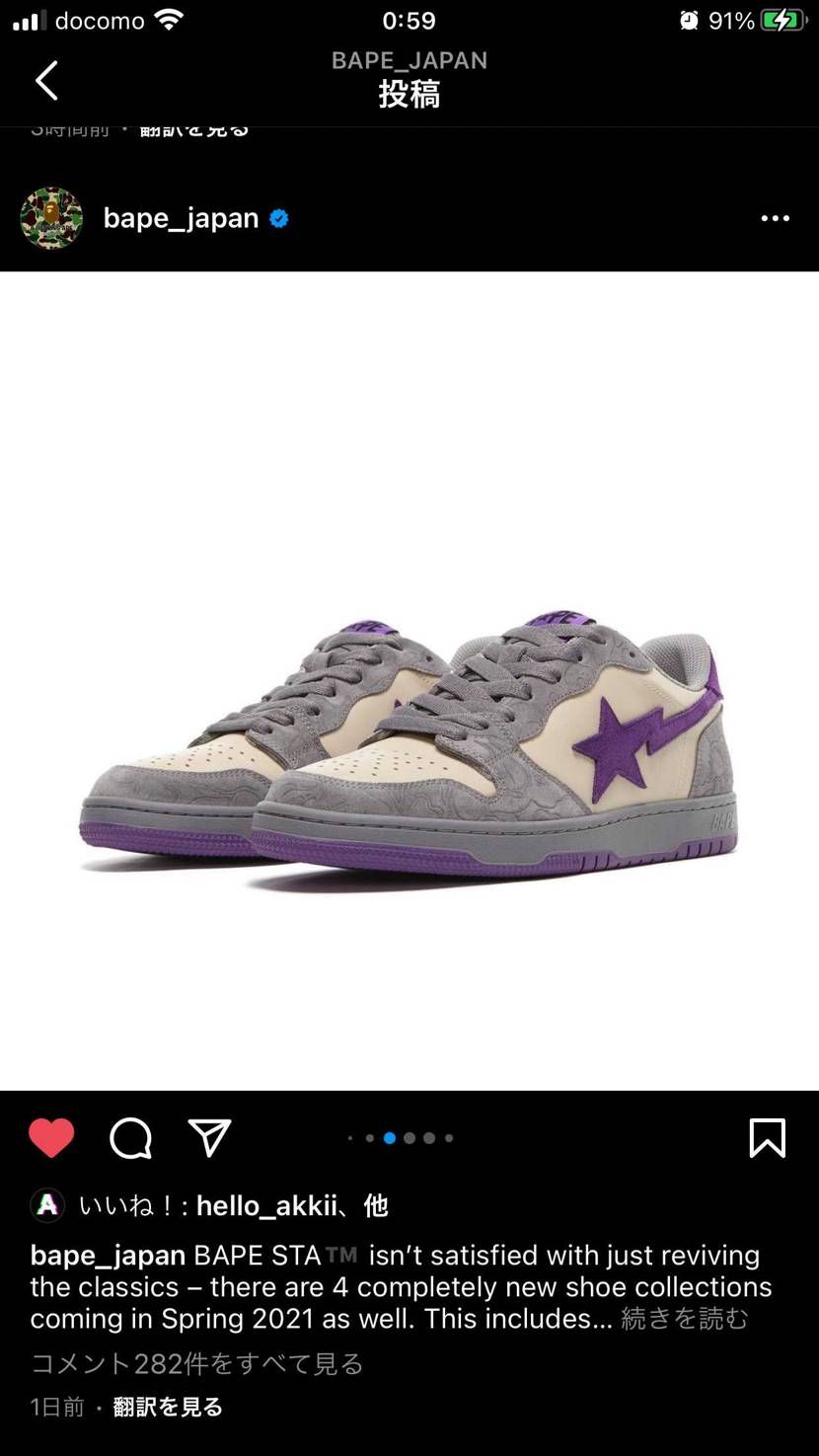
Task: Unlike the post with the red heart
Action: 51,1138
